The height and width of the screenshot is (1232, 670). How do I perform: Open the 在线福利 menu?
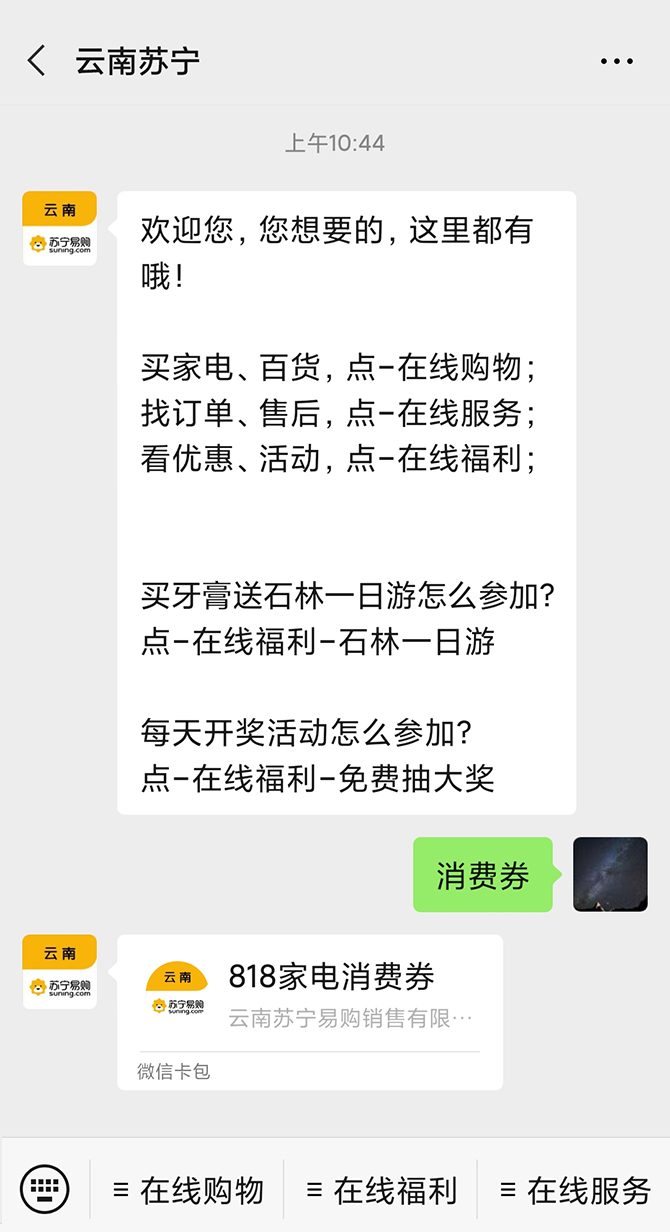click(x=381, y=1190)
